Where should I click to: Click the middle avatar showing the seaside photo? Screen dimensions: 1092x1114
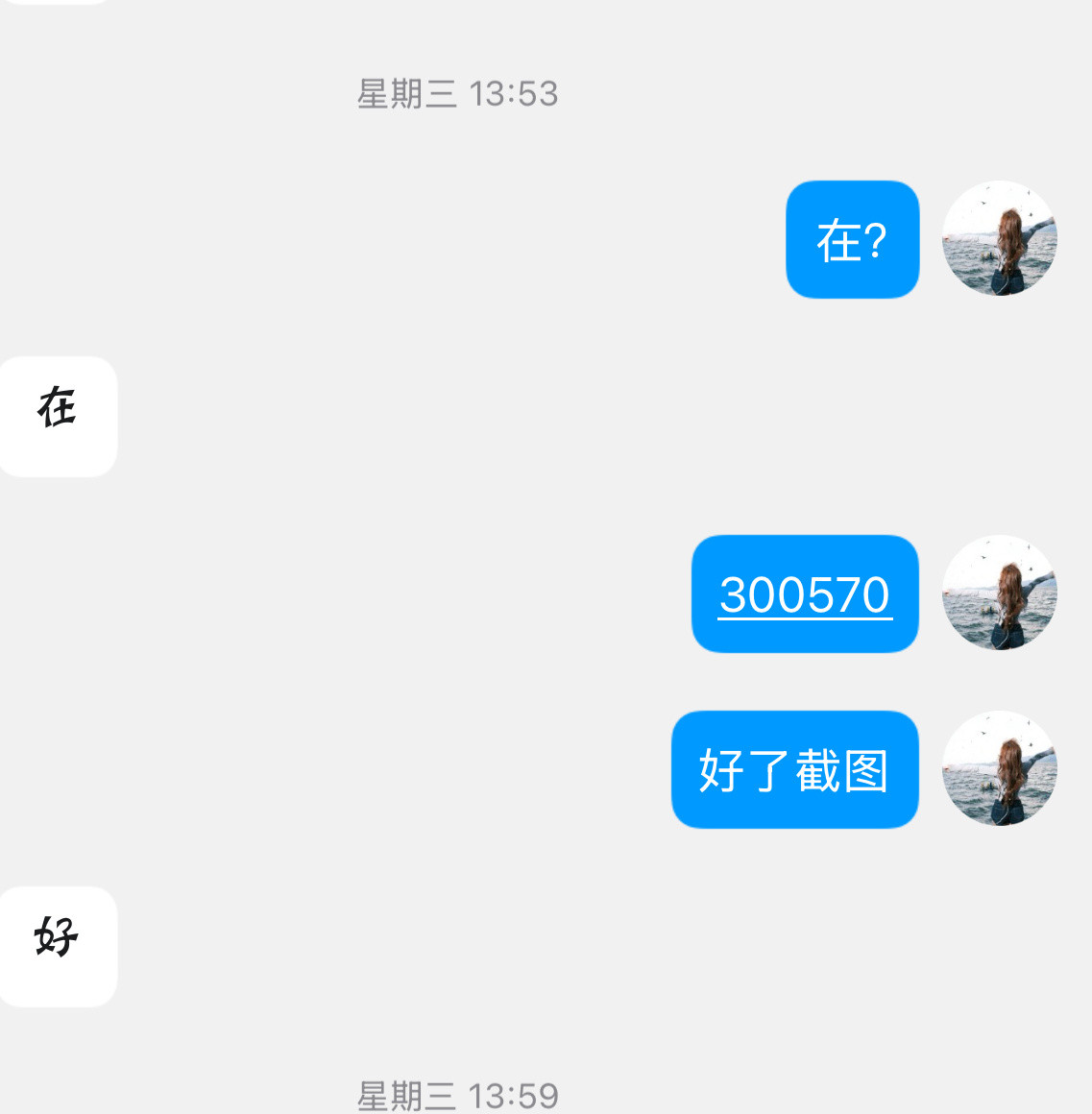tap(1000, 593)
